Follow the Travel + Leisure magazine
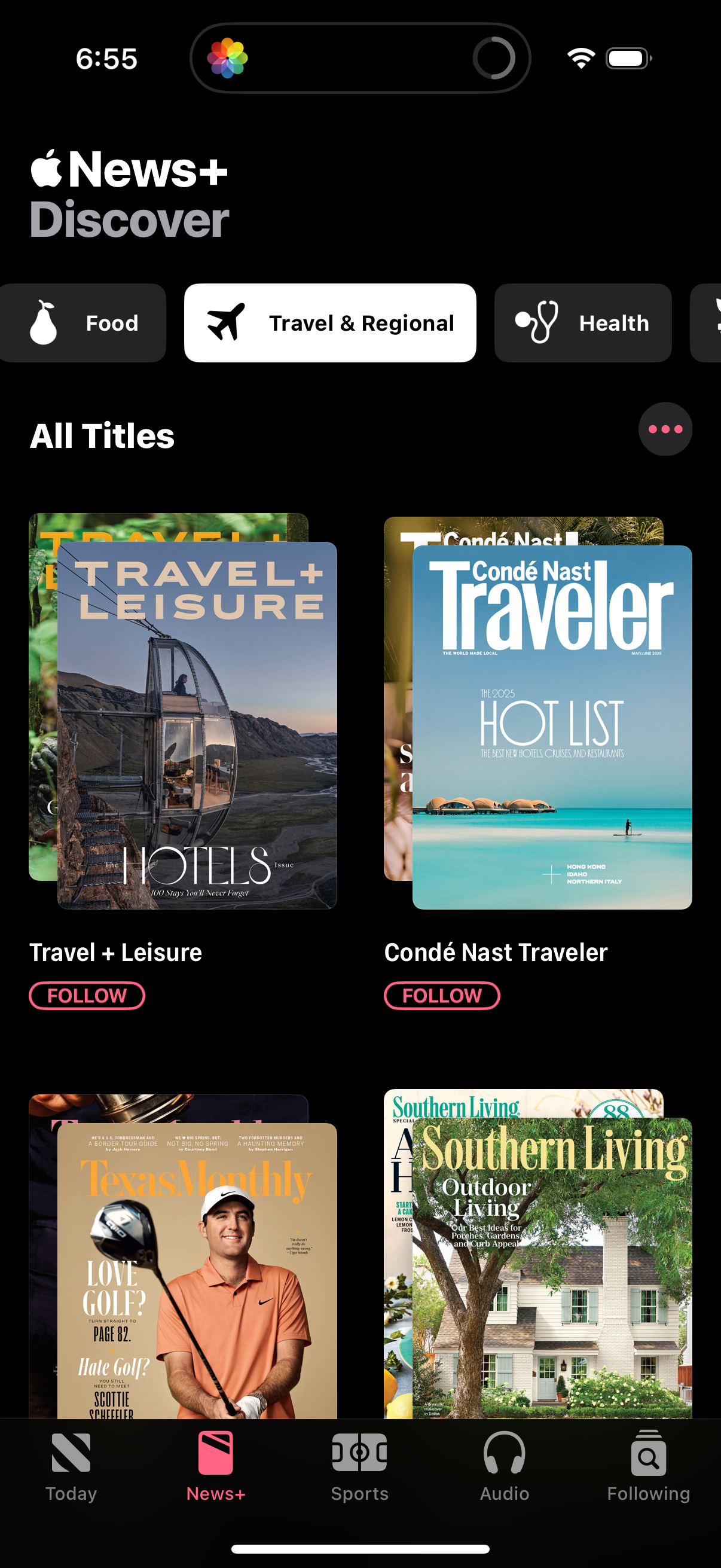Image resolution: width=721 pixels, height=1568 pixels. click(87, 995)
